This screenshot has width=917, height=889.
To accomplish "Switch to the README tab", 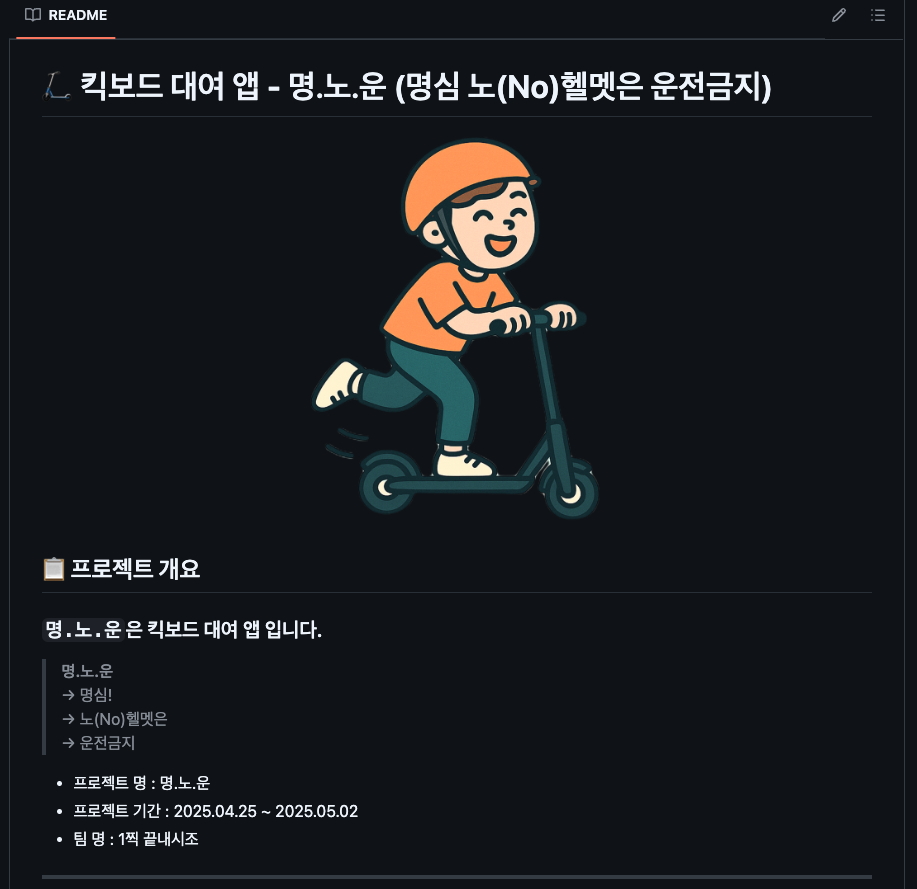I will pyautogui.click(x=66, y=16).
